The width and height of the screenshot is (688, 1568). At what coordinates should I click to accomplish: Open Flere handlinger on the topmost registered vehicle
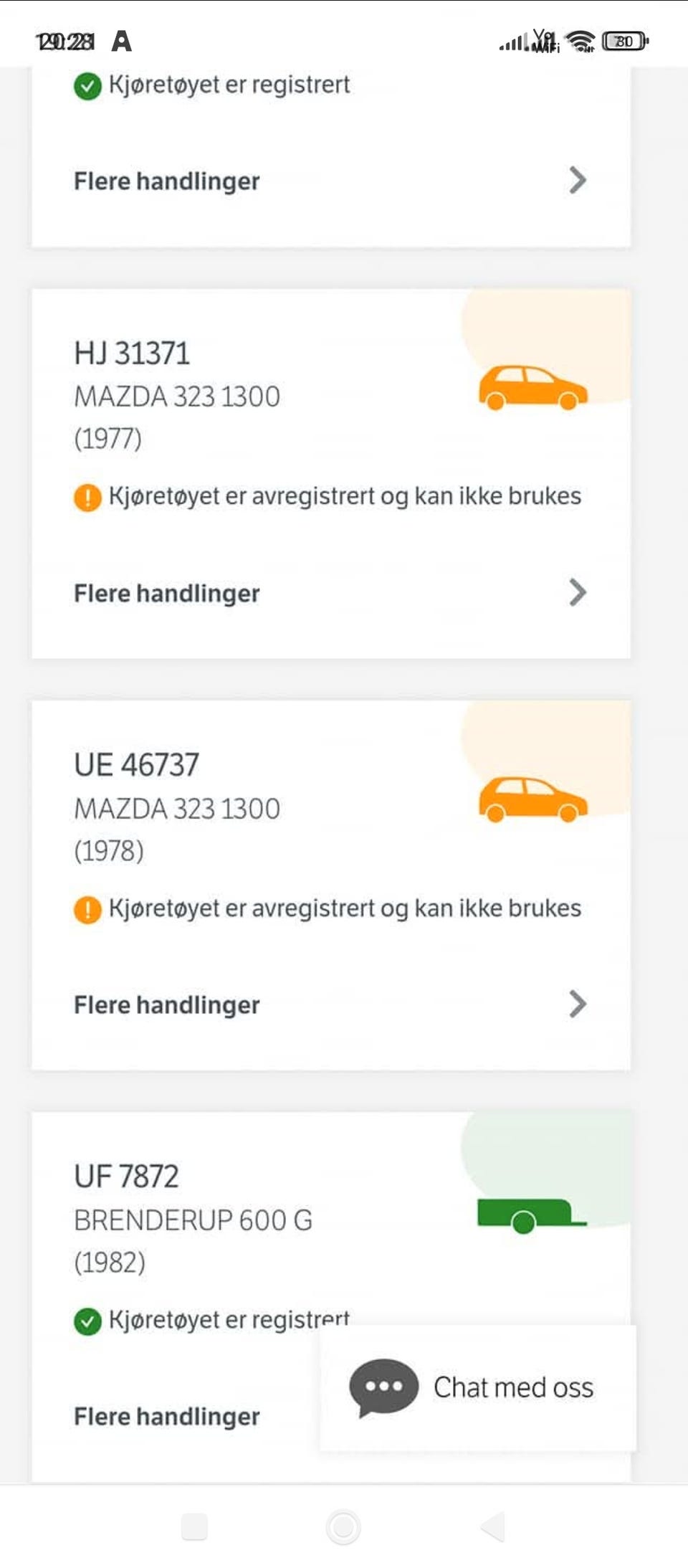click(x=330, y=181)
